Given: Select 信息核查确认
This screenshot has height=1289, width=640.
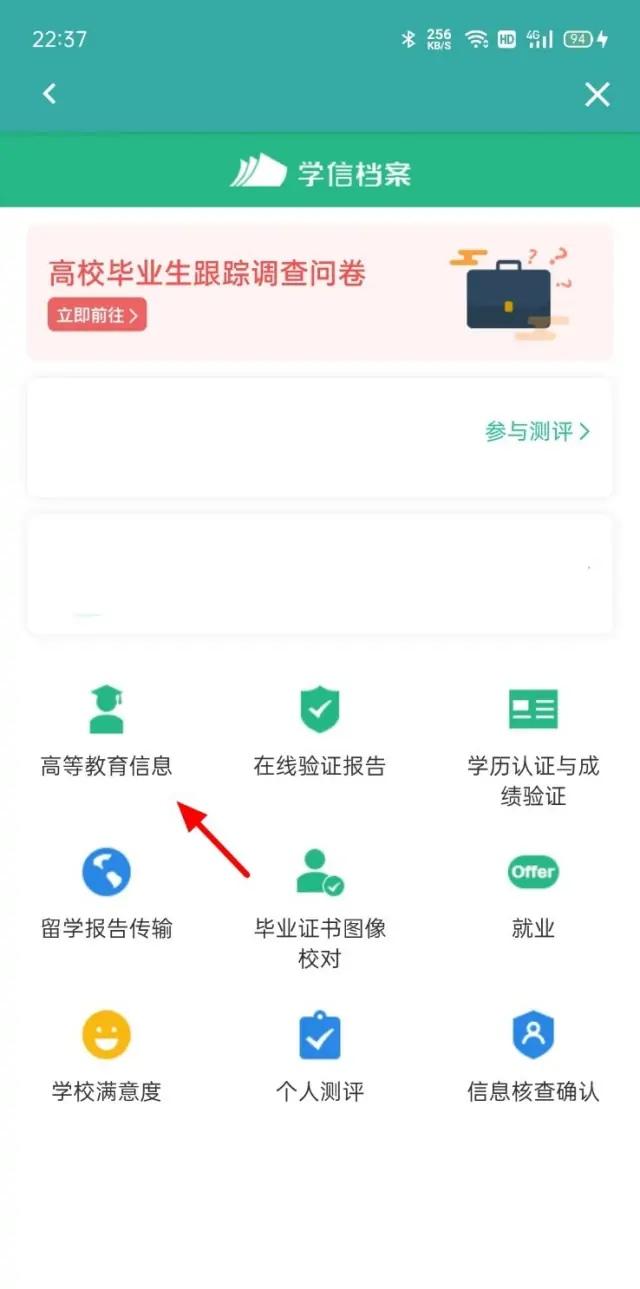Looking at the screenshot, I should point(533,1054).
